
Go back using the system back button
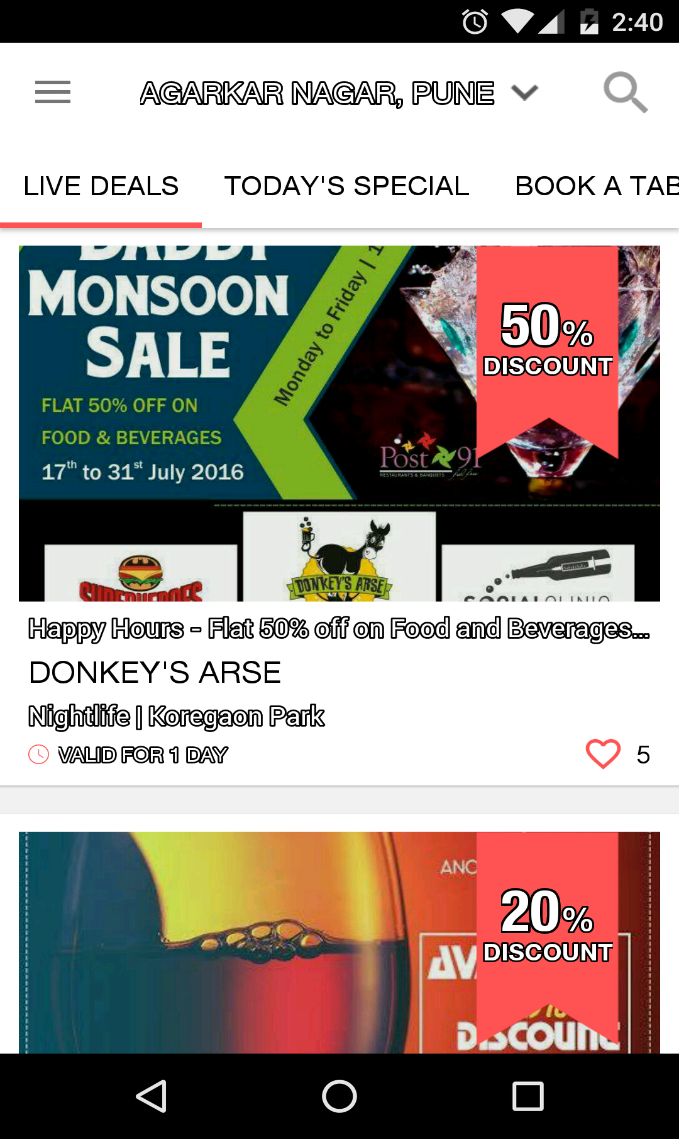point(151,1096)
